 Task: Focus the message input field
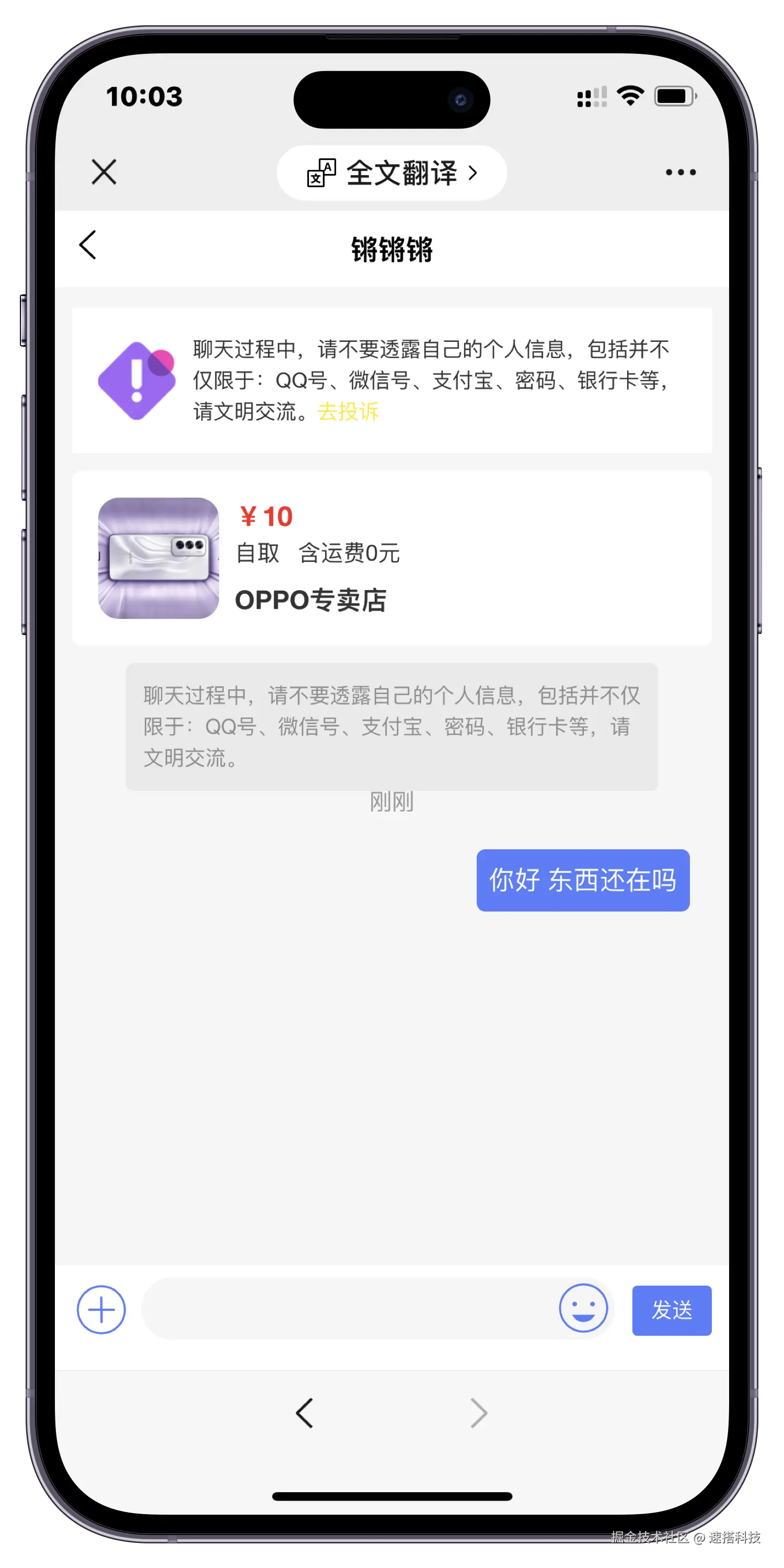click(x=347, y=1310)
